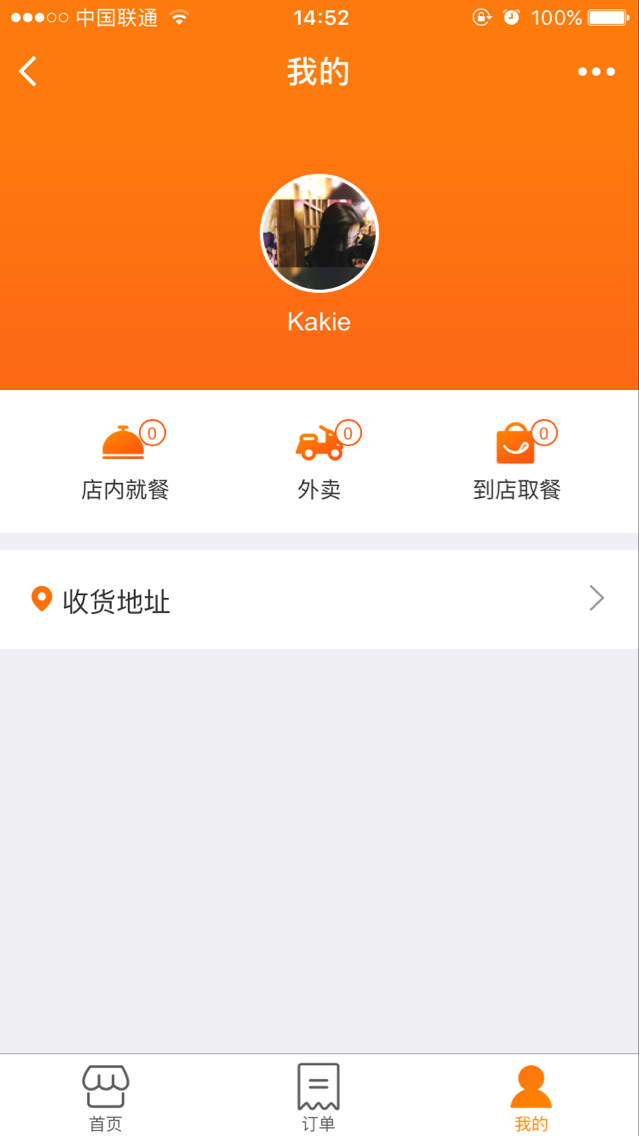Go back using the top-left arrow
639x1136 pixels.
28,72
